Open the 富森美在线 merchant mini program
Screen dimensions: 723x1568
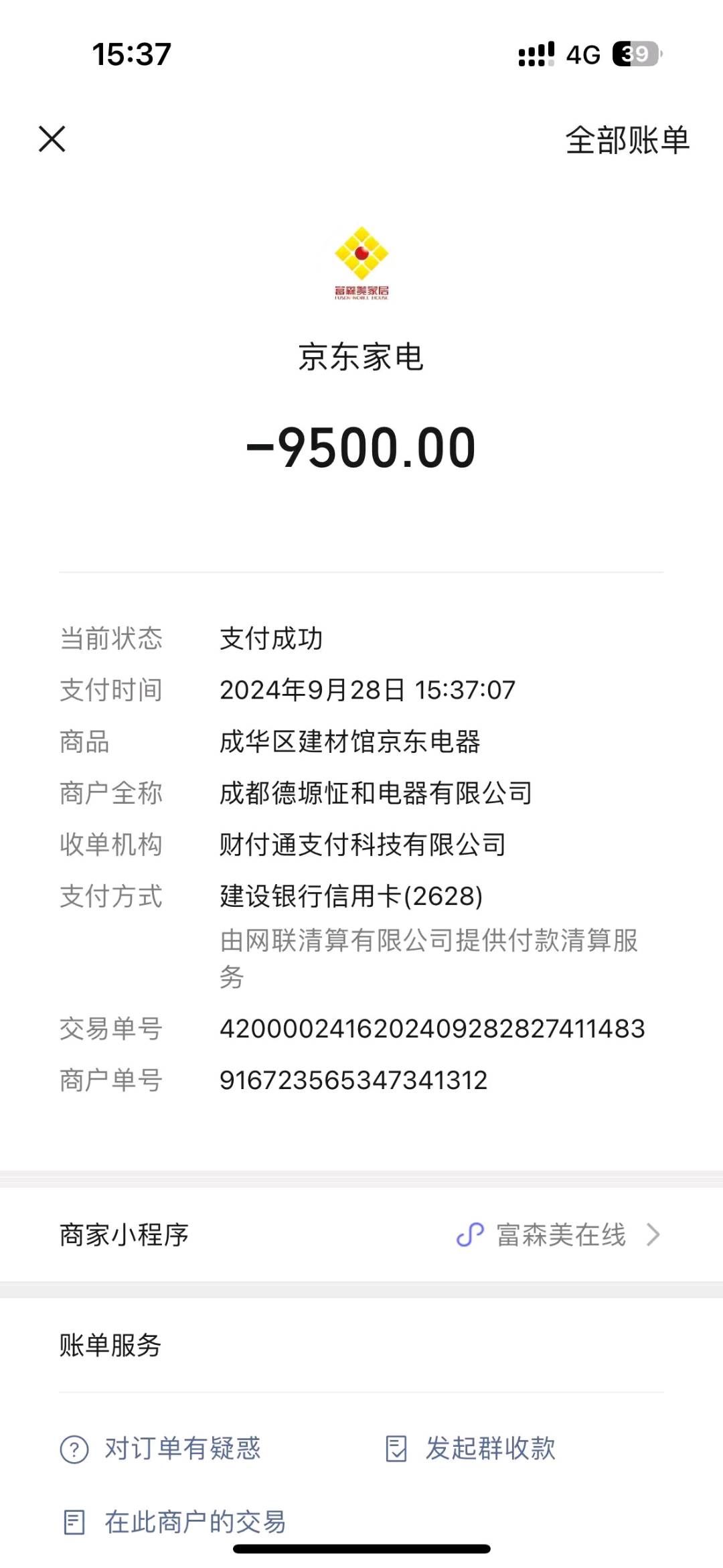(x=560, y=1235)
